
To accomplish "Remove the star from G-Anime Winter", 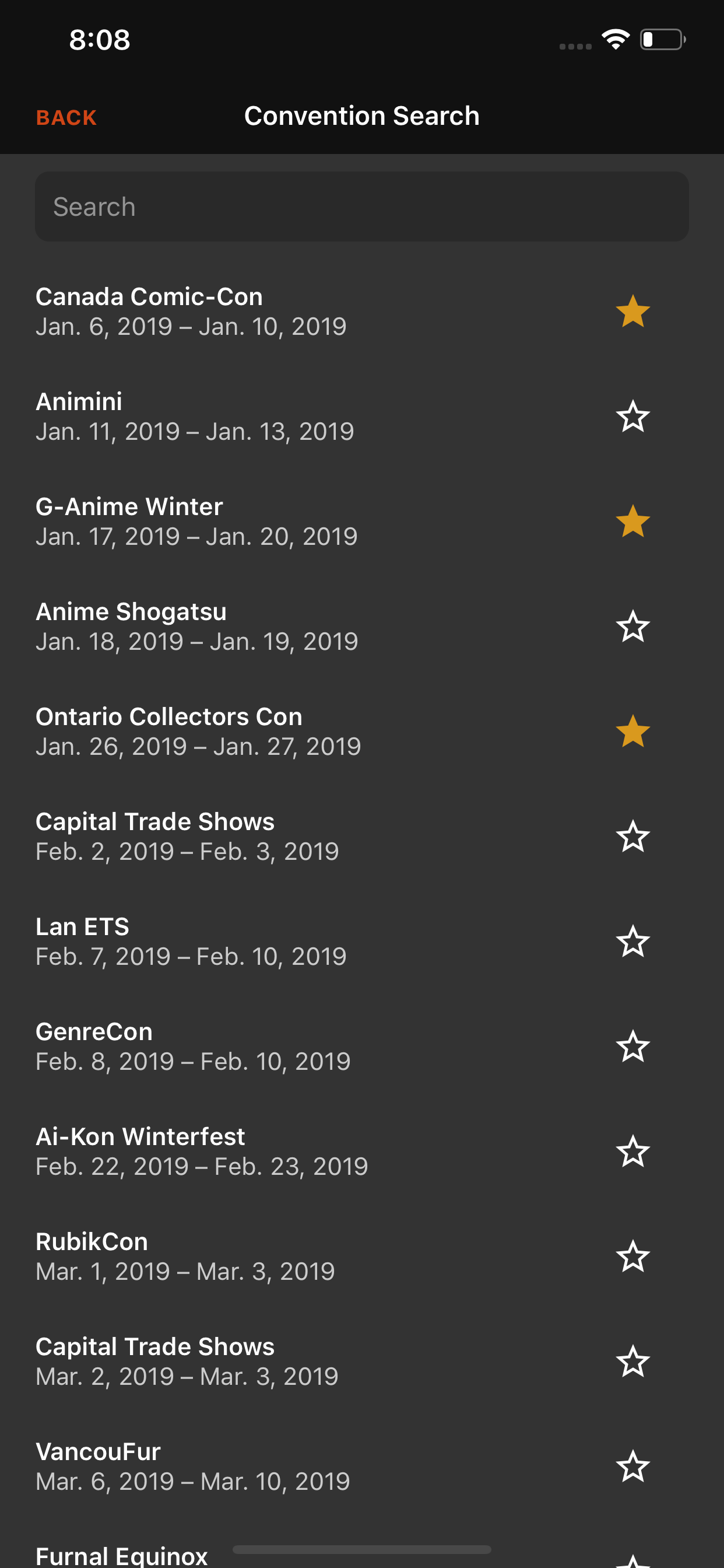I will pos(632,521).
